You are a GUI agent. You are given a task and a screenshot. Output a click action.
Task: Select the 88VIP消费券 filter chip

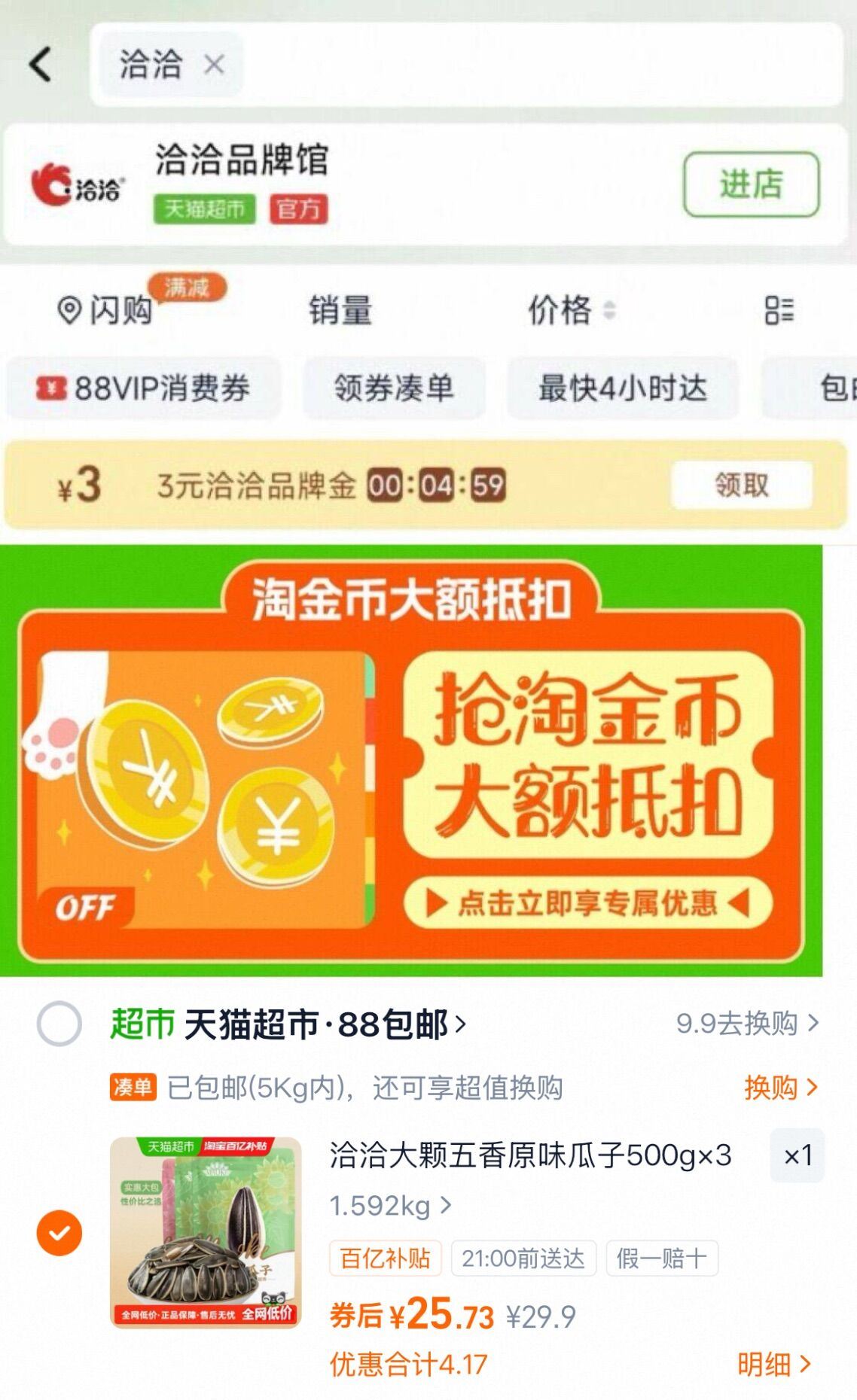tap(144, 388)
